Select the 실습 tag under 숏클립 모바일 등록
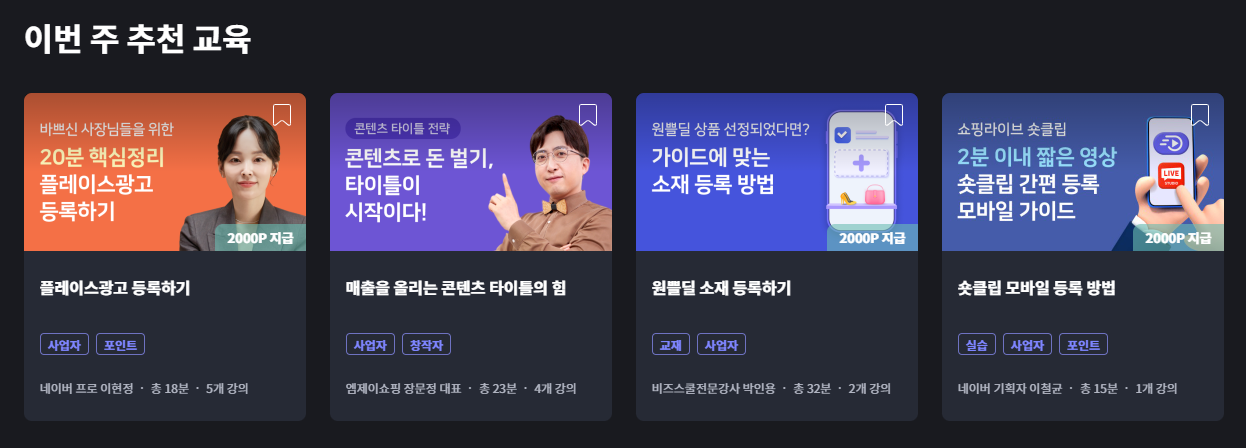 pos(976,345)
